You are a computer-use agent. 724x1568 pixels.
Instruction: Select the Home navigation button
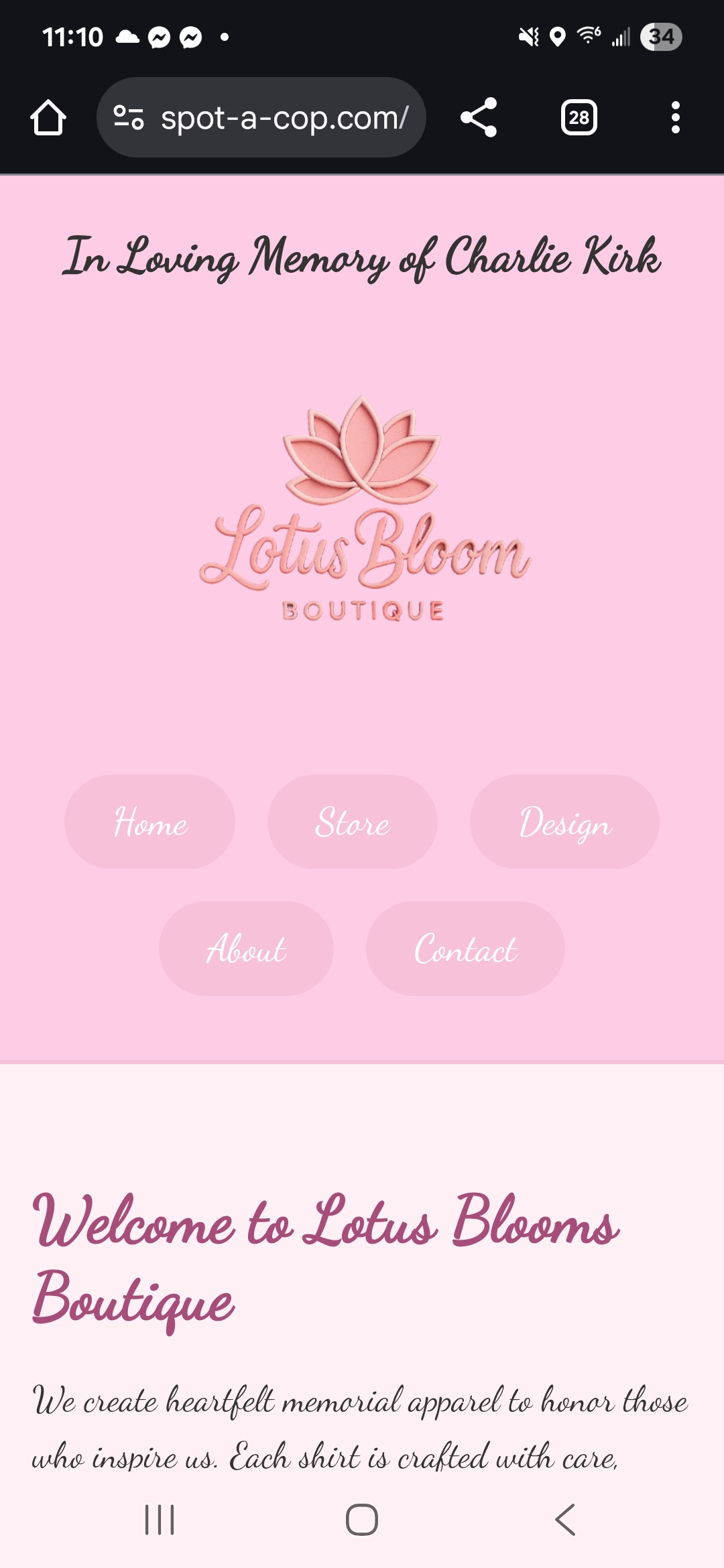pyautogui.click(x=150, y=822)
